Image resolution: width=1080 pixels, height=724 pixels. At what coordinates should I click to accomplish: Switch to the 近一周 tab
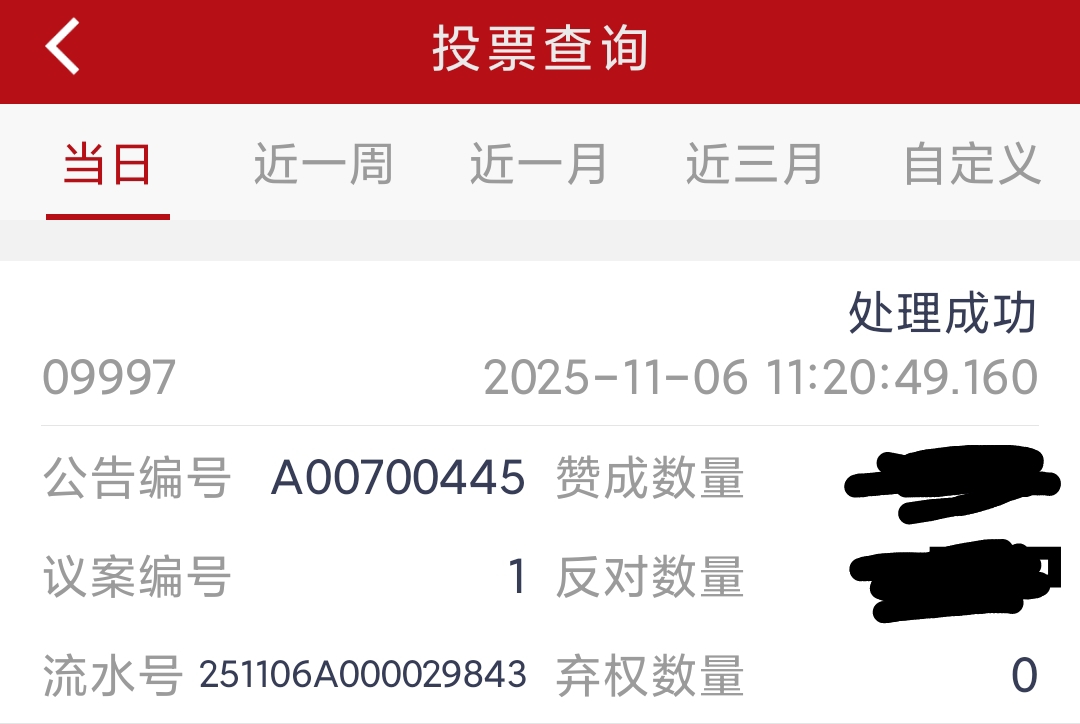[x=323, y=165]
